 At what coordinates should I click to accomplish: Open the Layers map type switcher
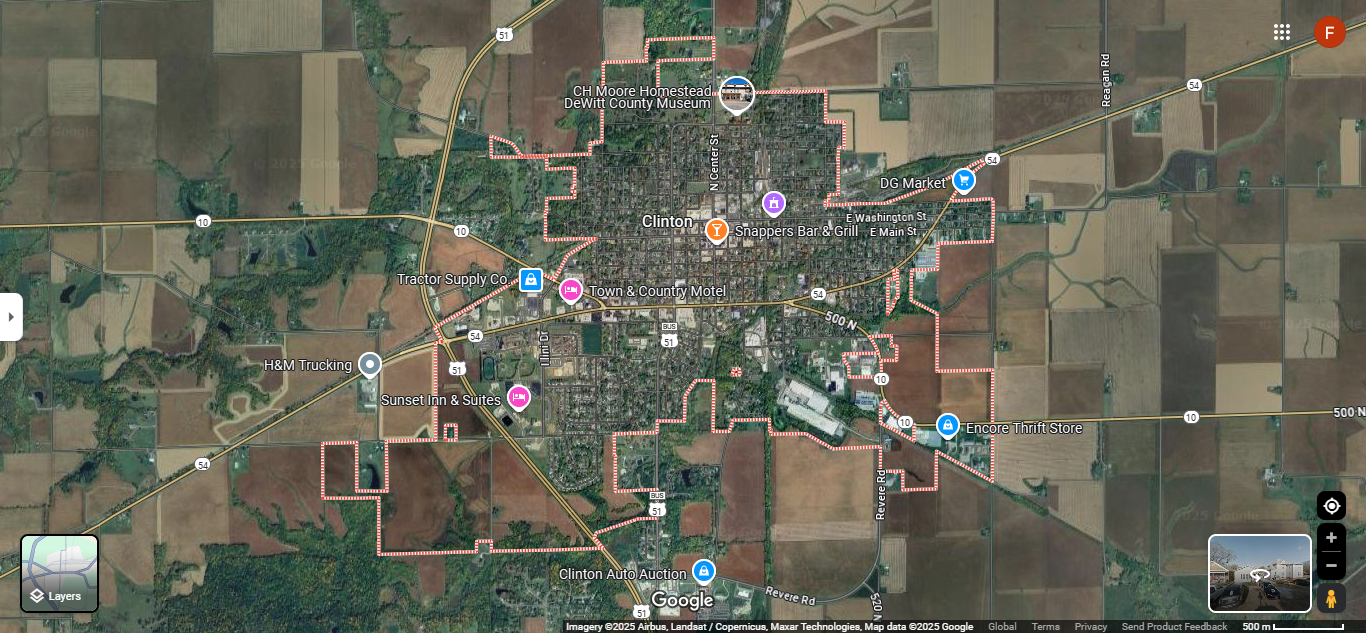click(60, 573)
